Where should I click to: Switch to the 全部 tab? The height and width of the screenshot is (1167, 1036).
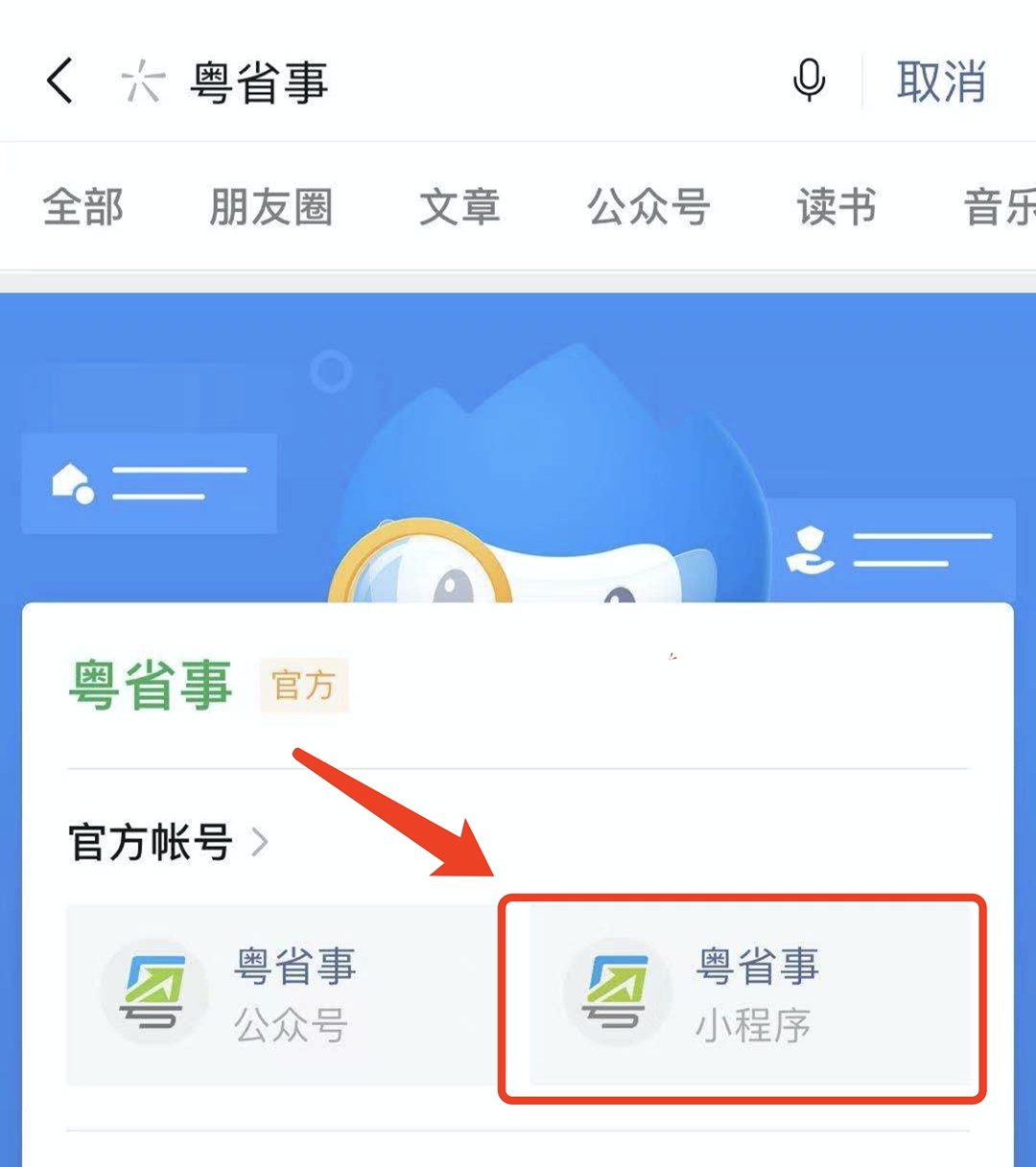point(83,207)
